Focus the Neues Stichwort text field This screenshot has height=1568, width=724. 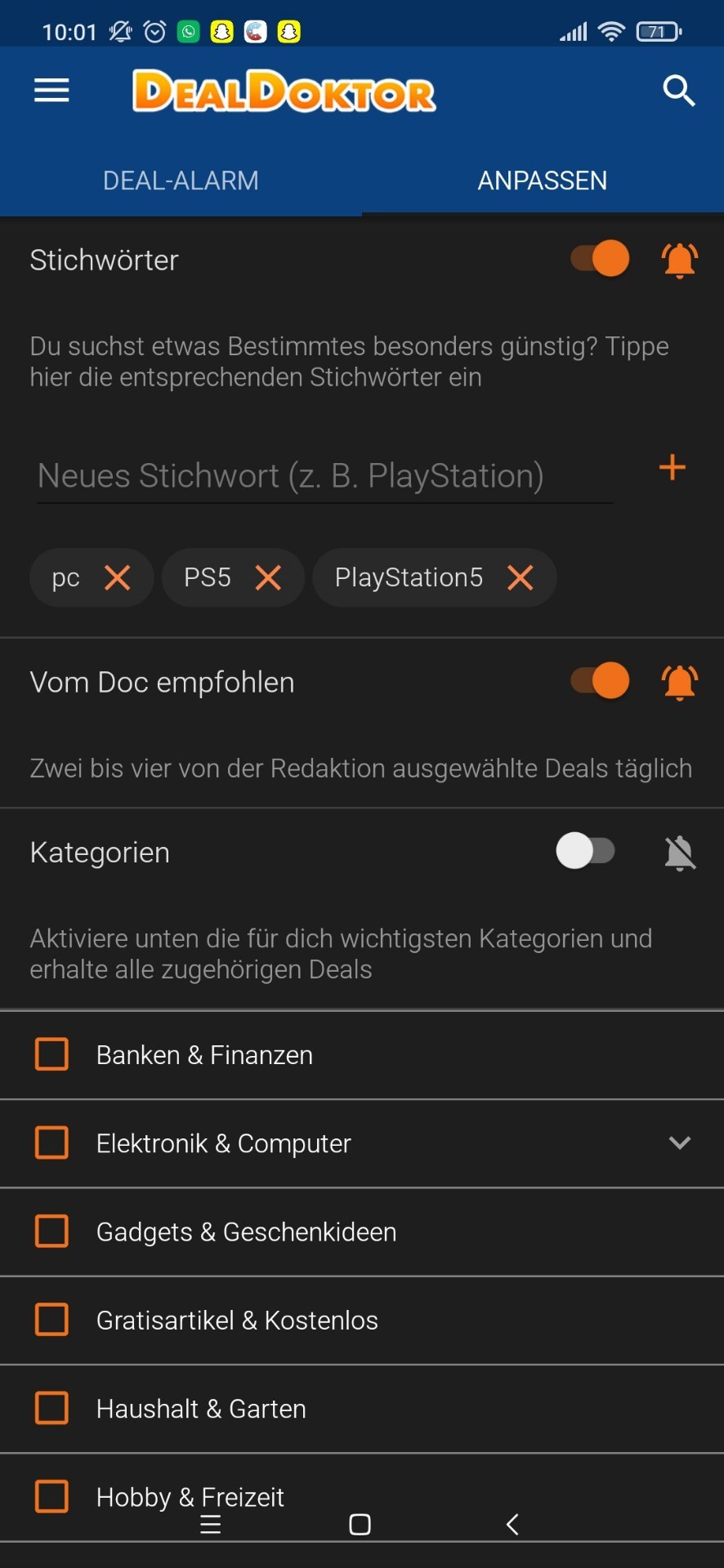[324, 476]
